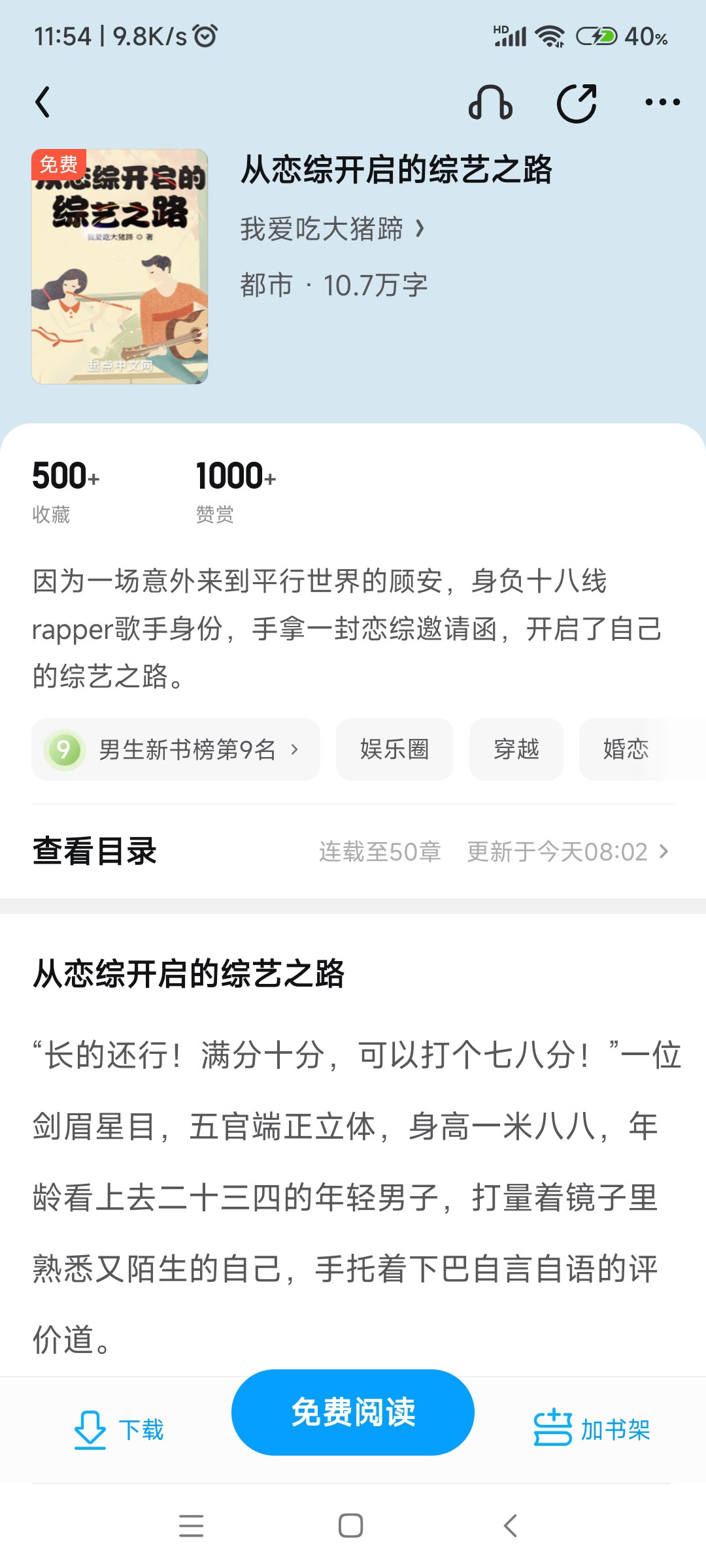Open author 我爱吃大猪蹄's page

tap(331, 229)
